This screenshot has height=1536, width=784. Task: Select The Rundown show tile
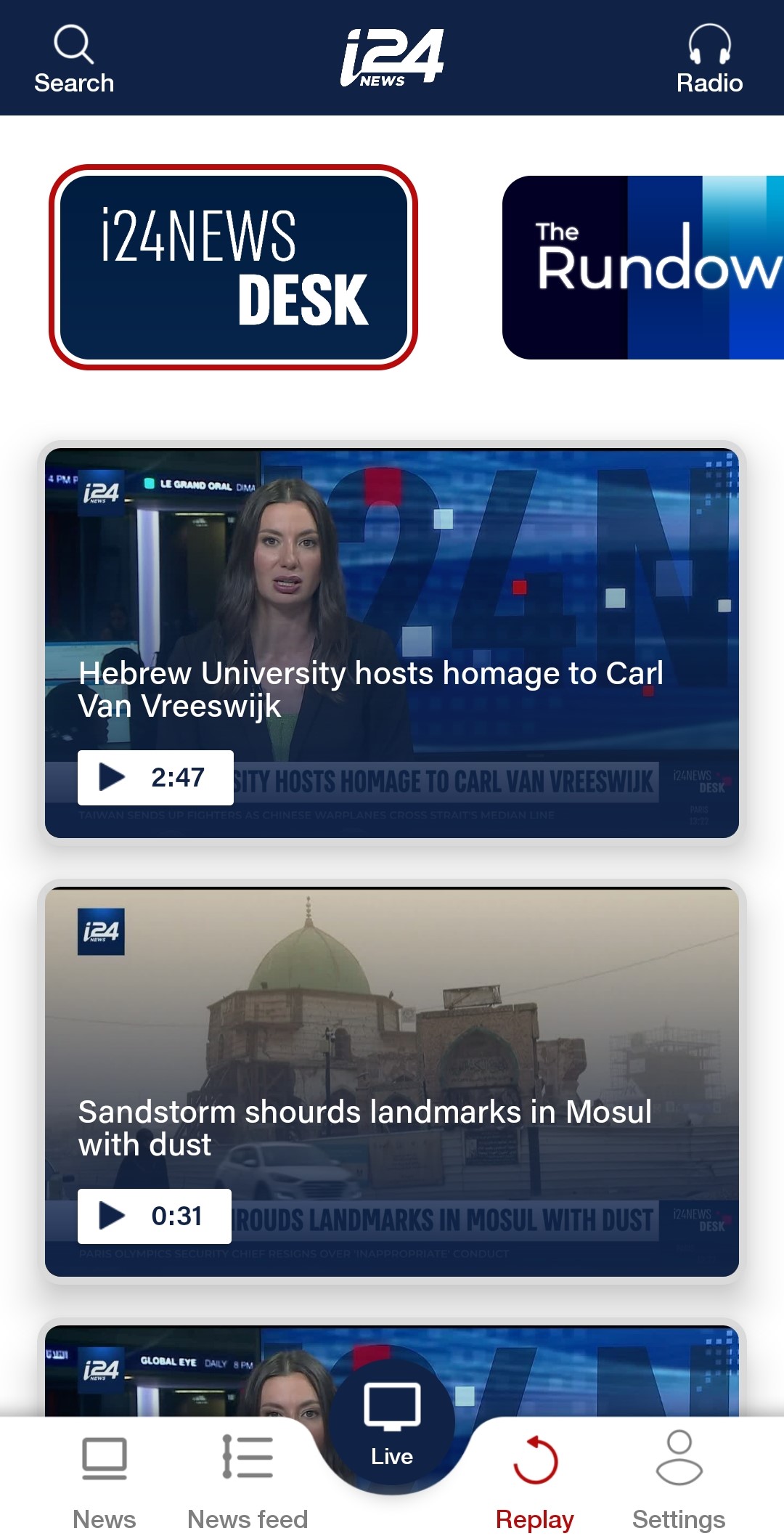click(x=643, y=267)
